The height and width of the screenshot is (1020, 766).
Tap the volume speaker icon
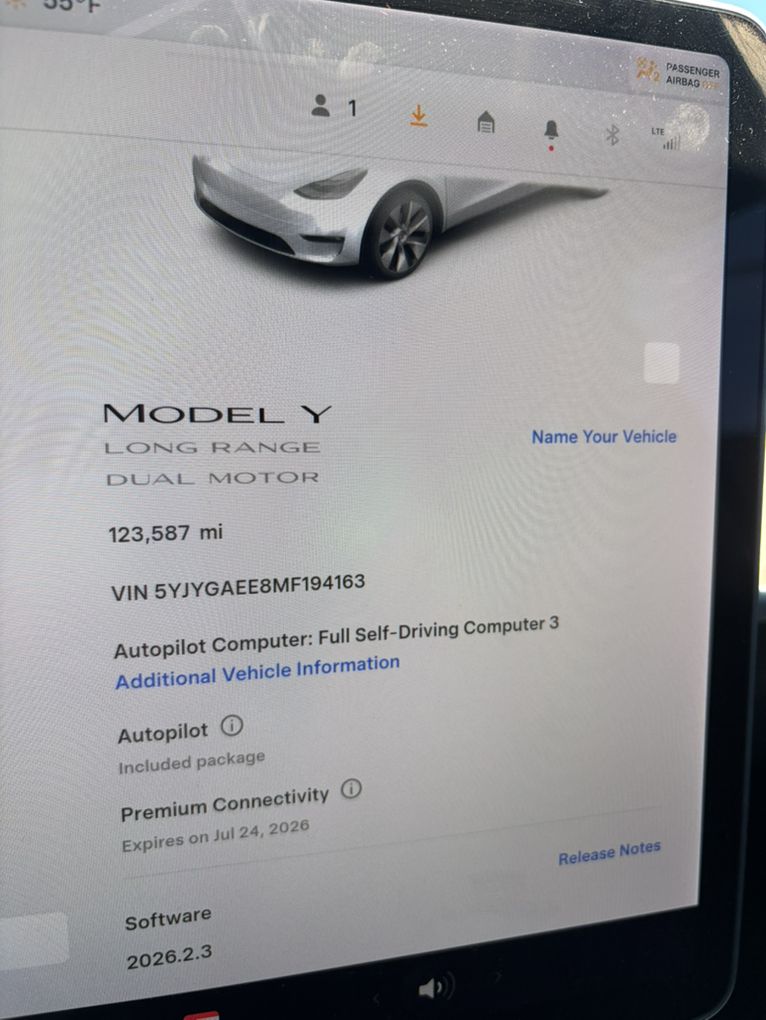(434, 989)
